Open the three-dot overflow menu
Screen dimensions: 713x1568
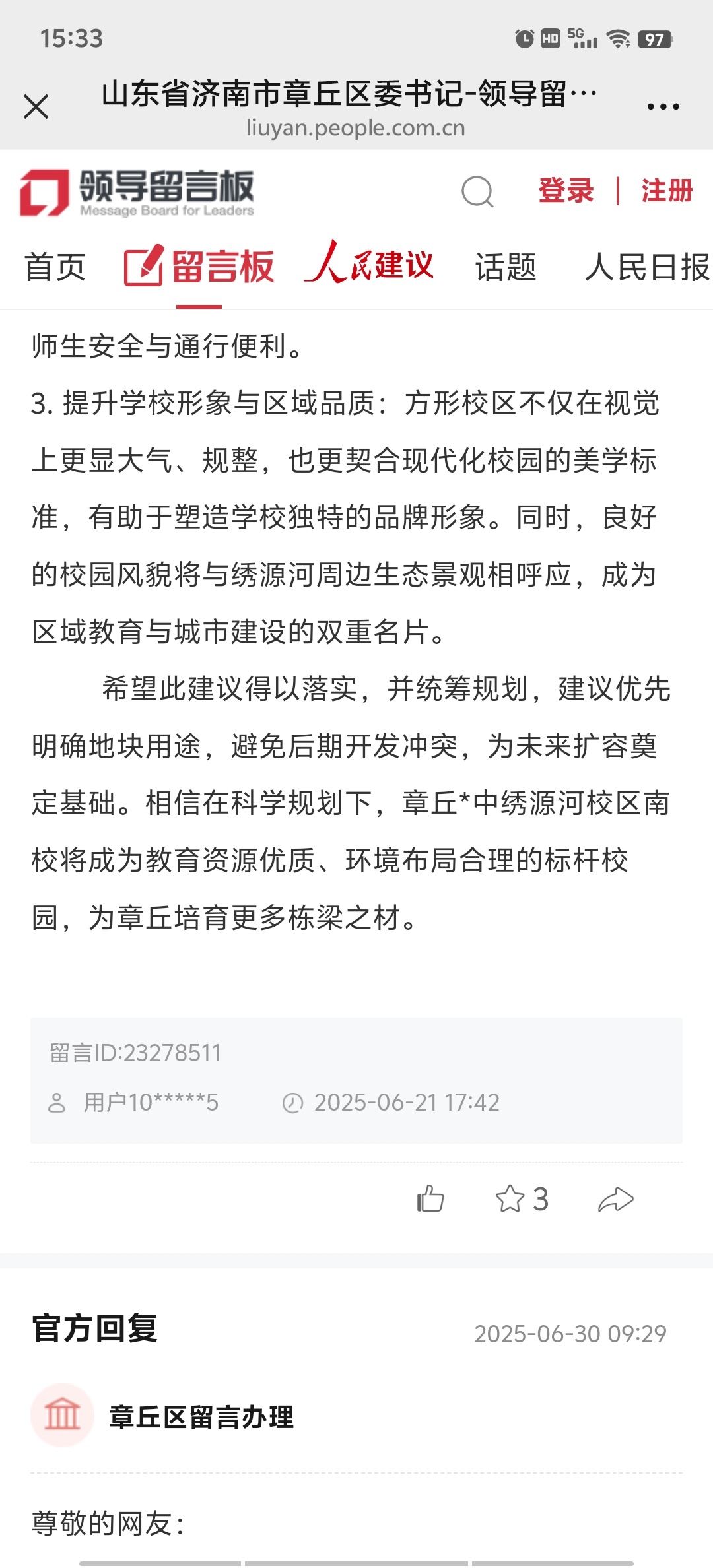pyautogui.click(x=663, y=106)
